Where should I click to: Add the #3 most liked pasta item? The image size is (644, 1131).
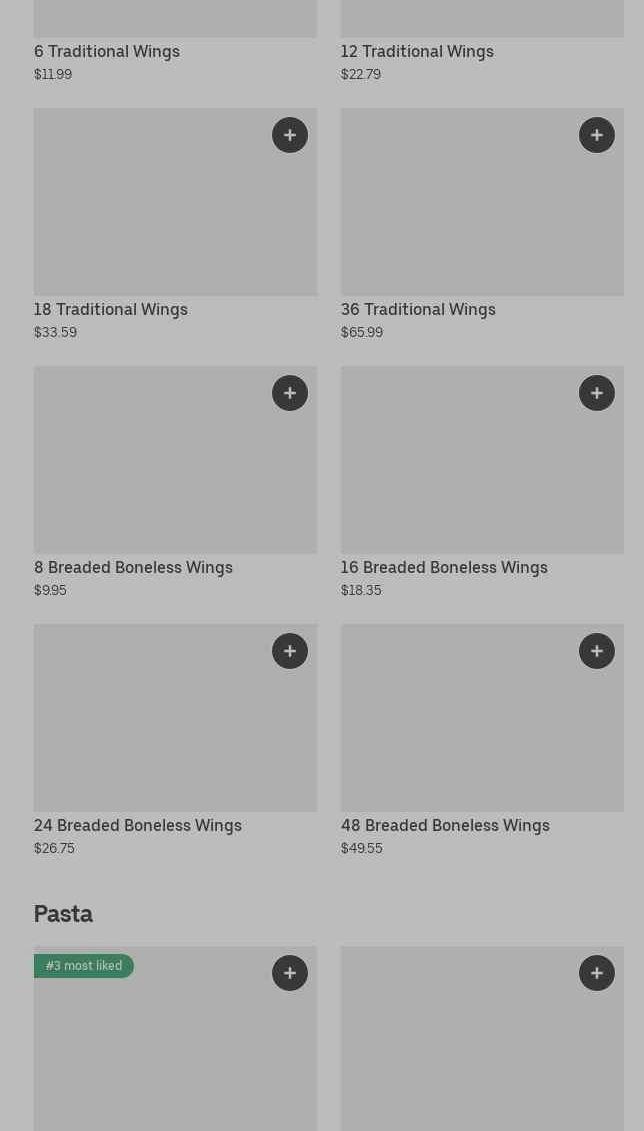coord(290,973)
